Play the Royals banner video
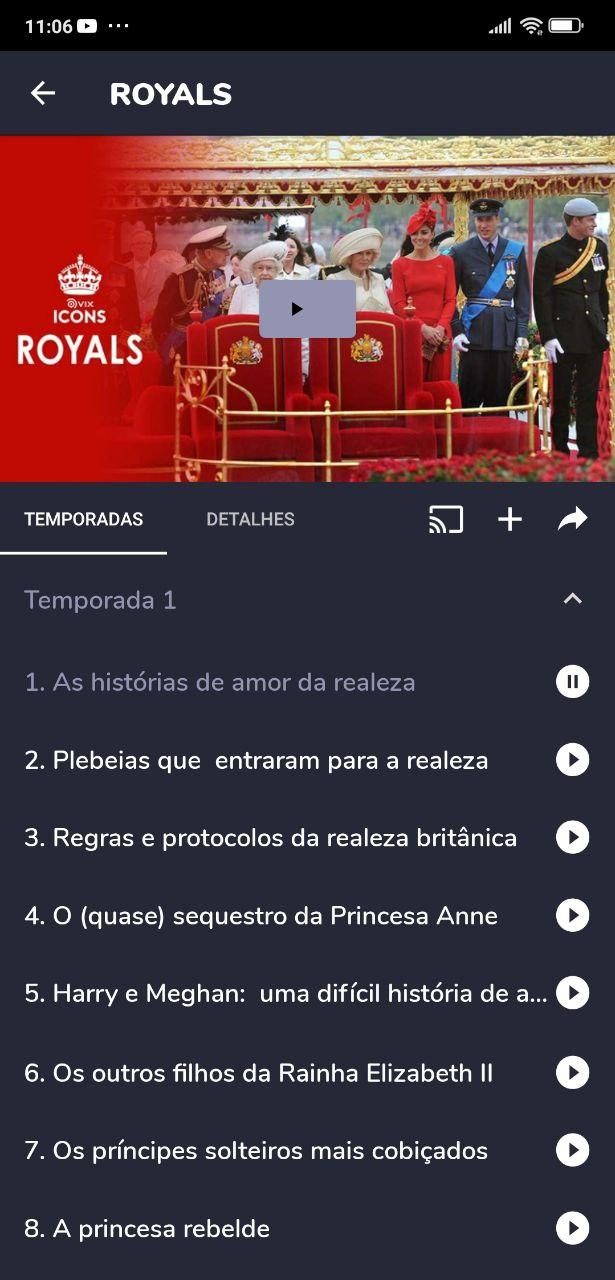 [307, 309]
